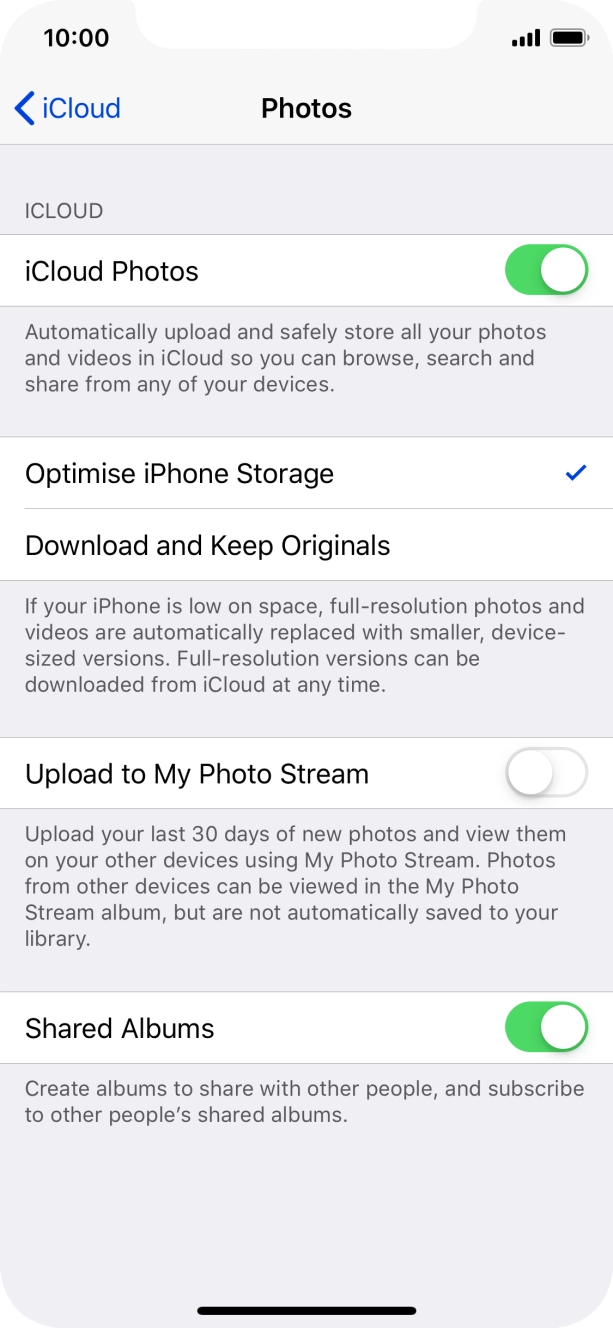Select Optimise iPhone Storage
The width and height of the screenshot is (613, 1328).
(x=306, y=473)
